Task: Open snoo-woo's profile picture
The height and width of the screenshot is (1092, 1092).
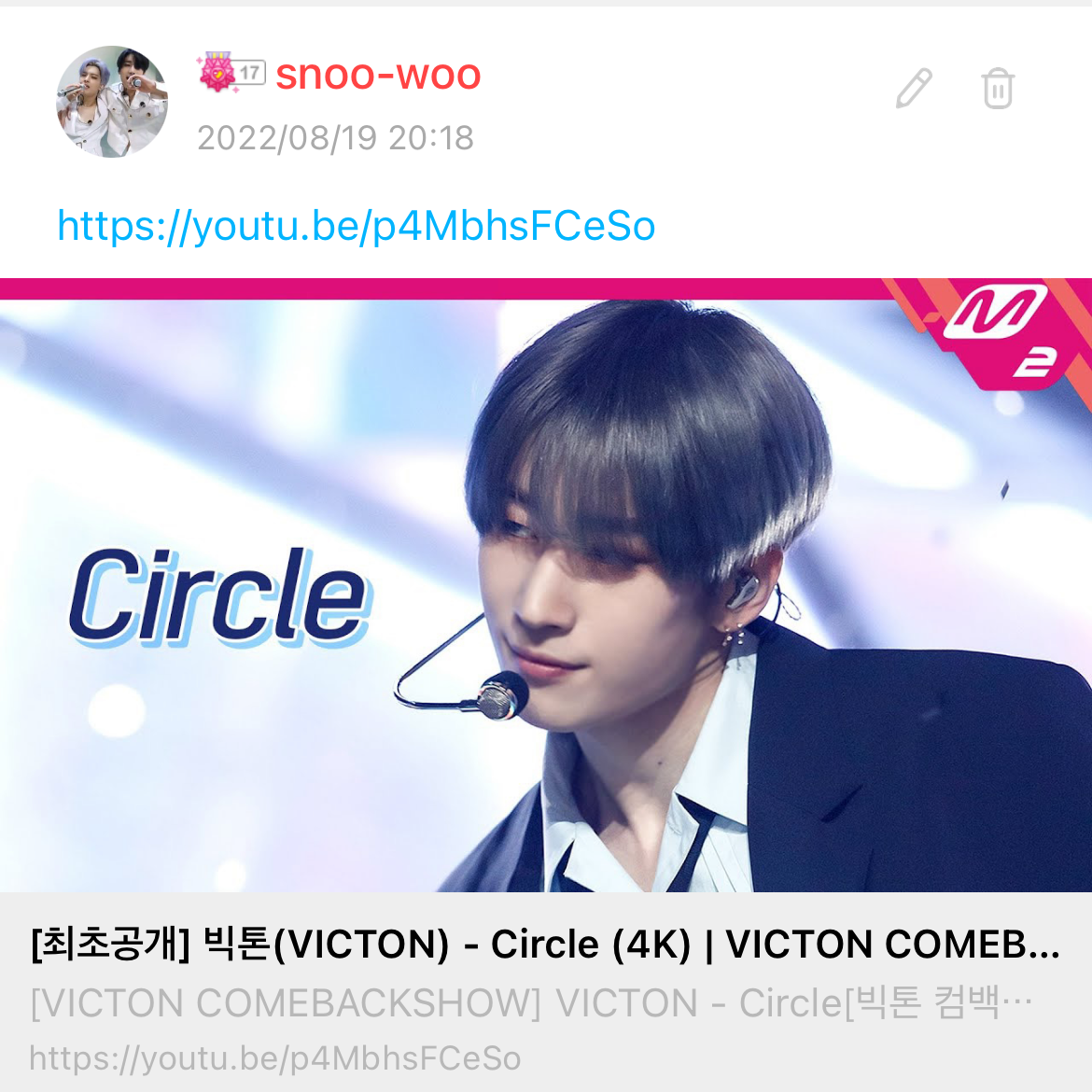Action: point(112,102)
